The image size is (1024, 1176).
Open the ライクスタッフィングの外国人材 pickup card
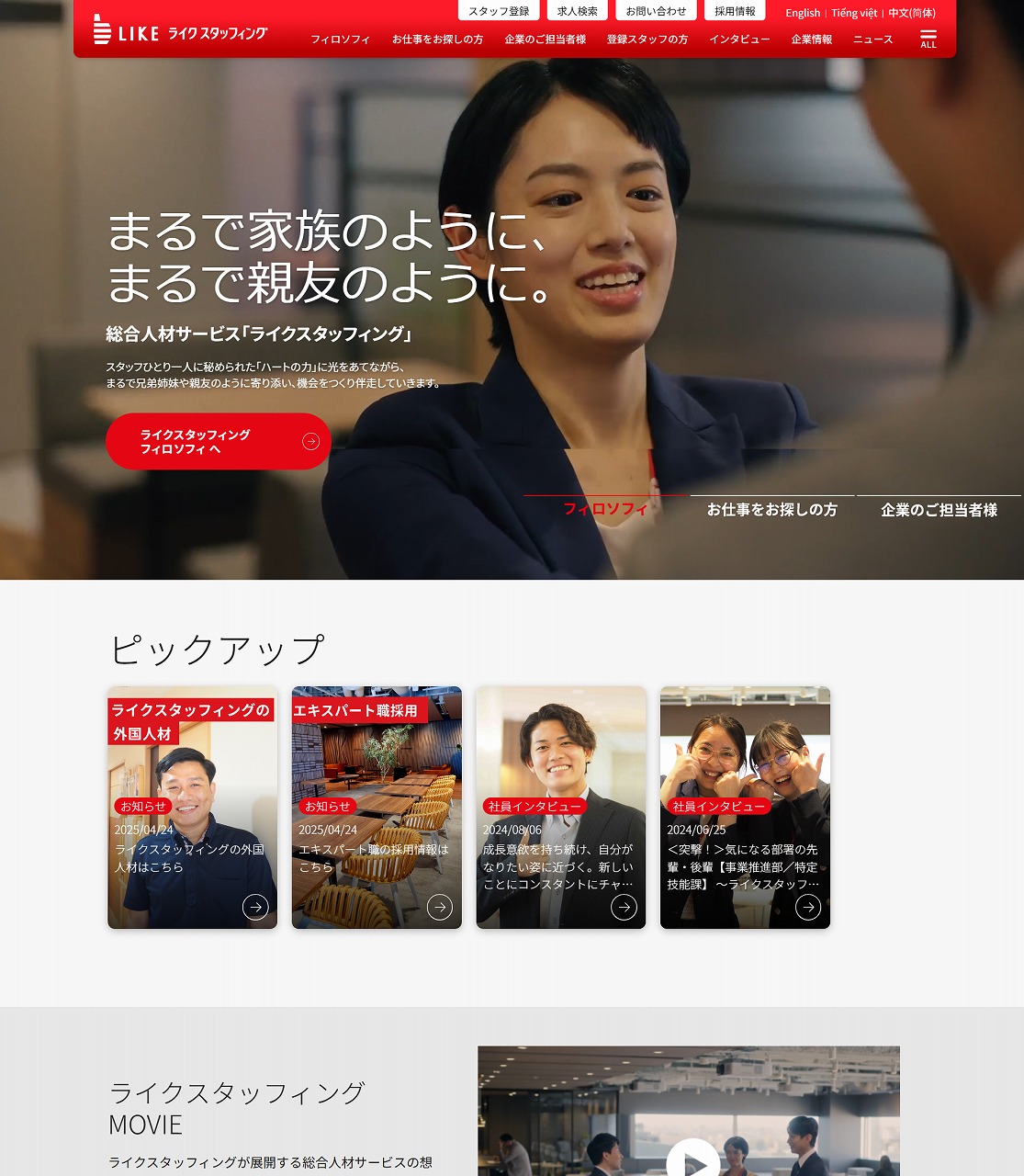point(192,808)
